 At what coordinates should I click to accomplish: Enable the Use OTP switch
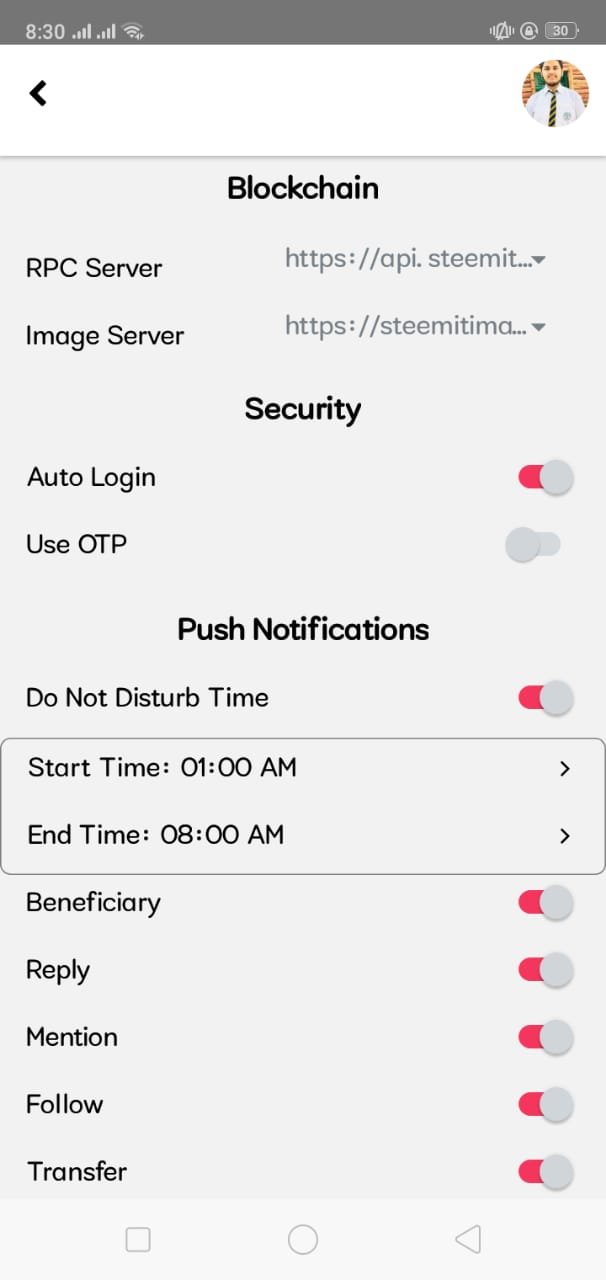534,545
